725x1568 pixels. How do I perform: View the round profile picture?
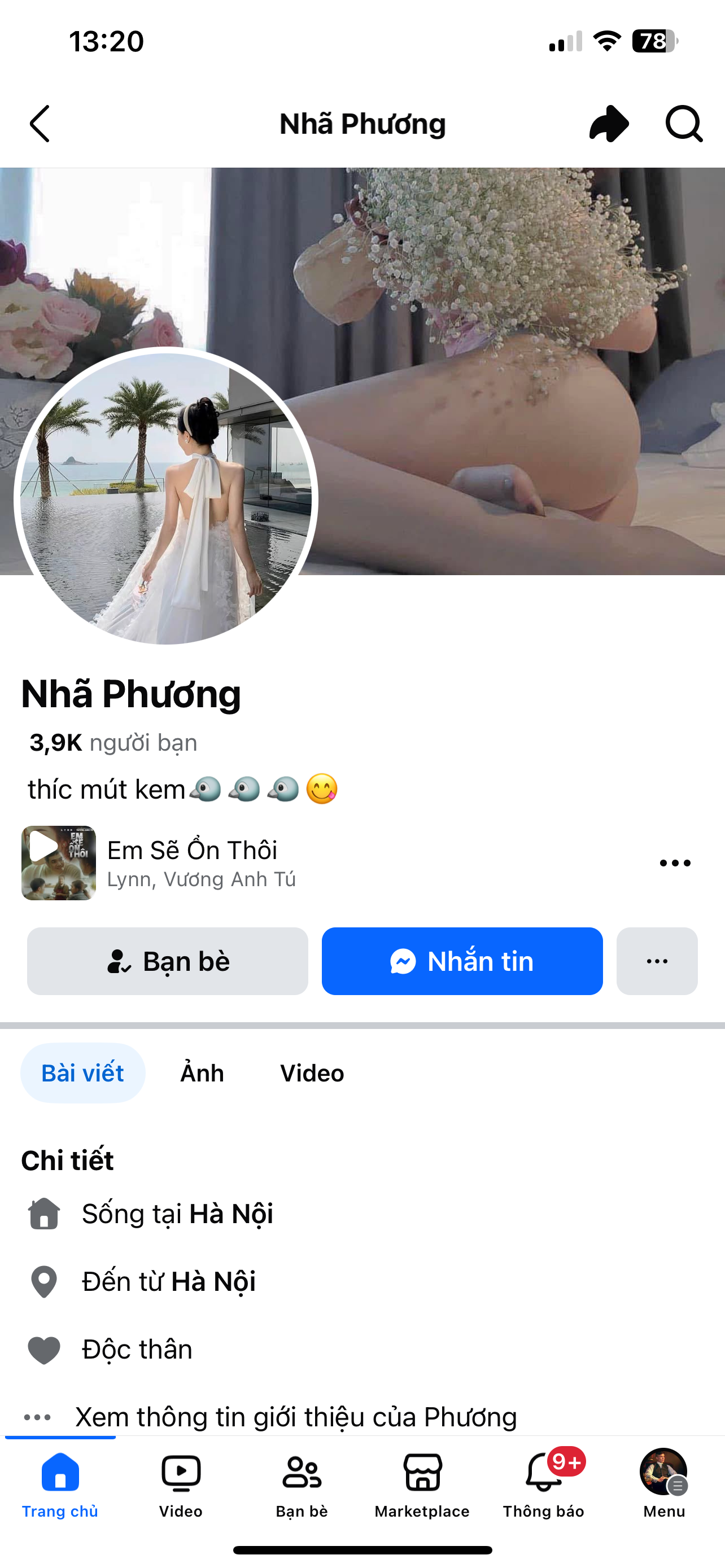tap(165, 498)
